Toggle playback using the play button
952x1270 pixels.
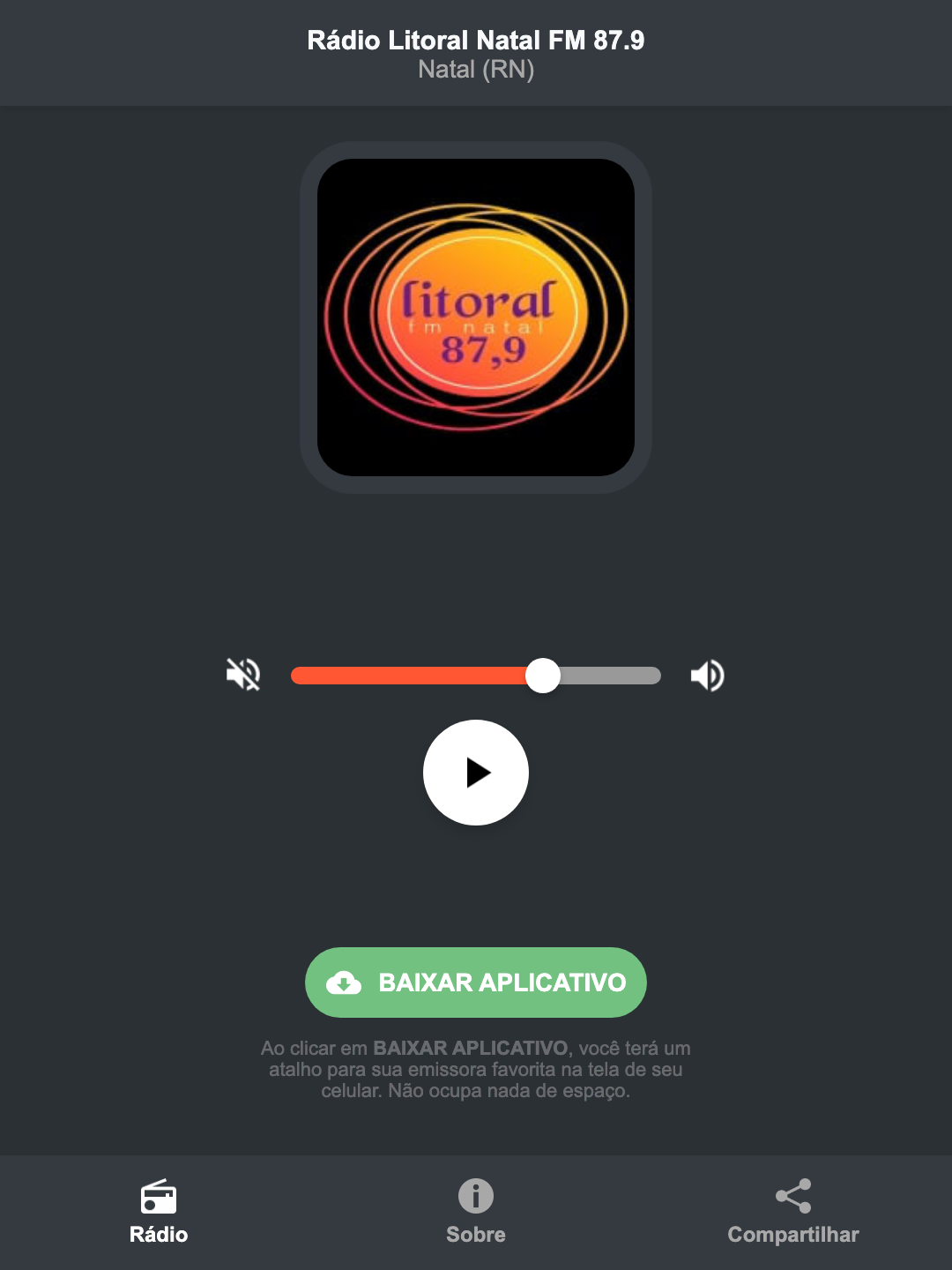[475, 773]
